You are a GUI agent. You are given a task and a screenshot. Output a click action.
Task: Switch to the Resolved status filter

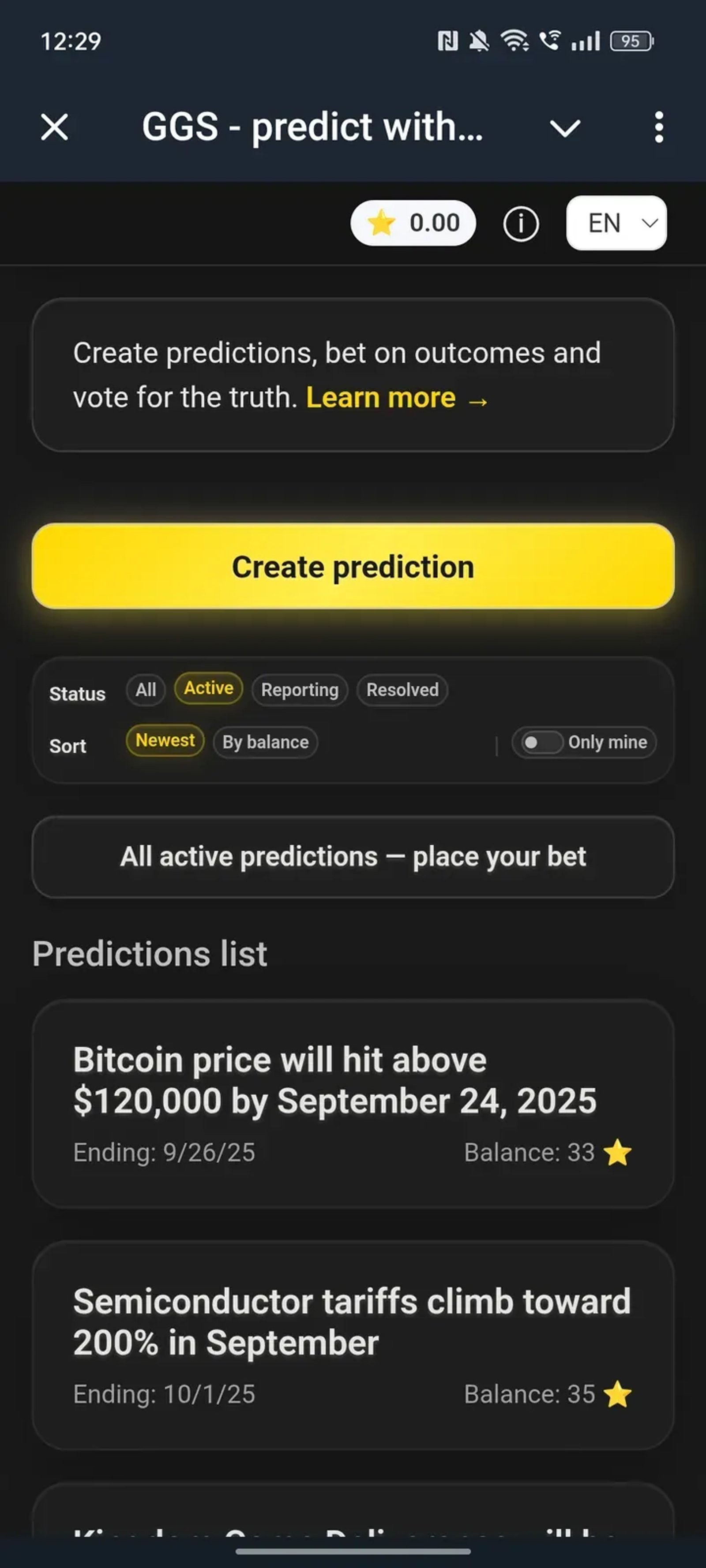click(402, 690)
